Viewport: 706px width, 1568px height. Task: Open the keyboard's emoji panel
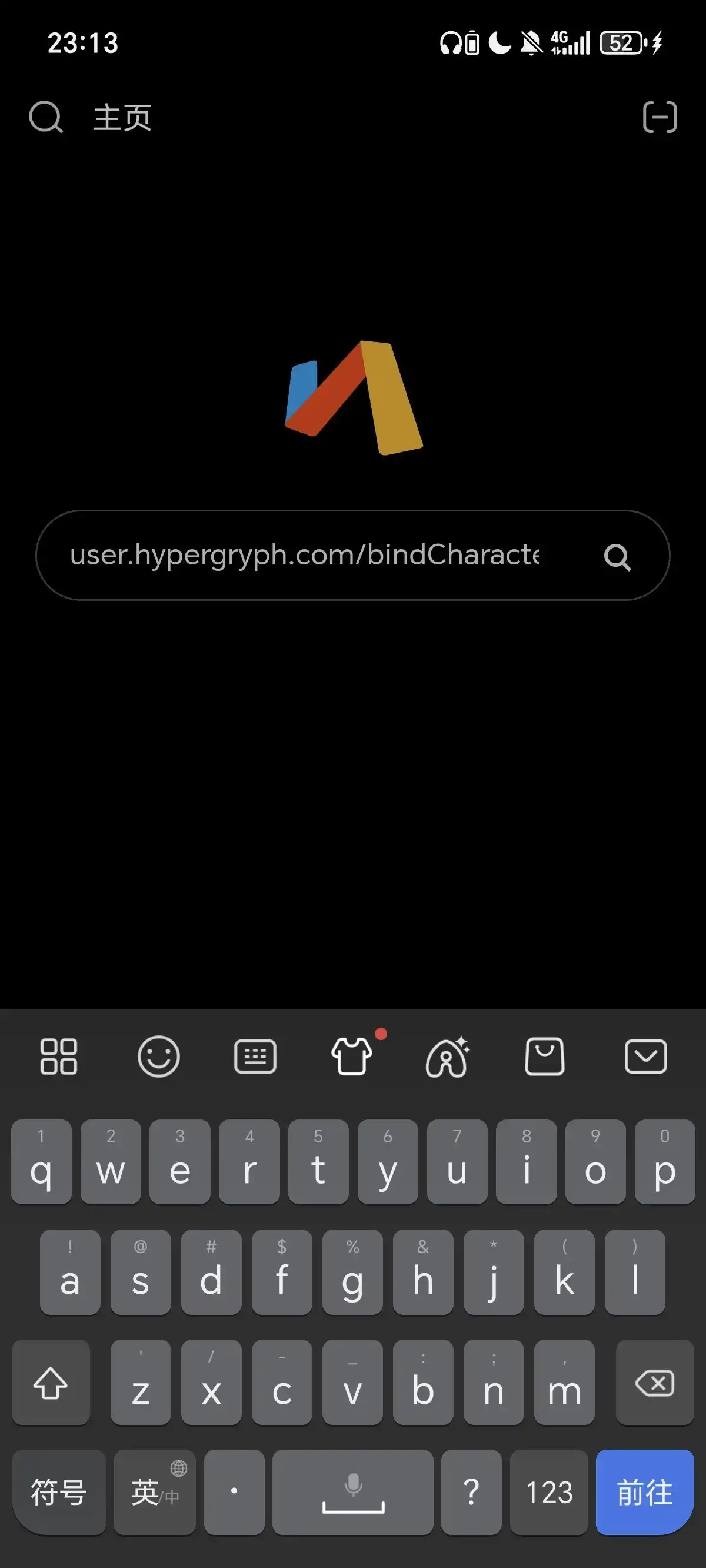tap(158, 1057)
